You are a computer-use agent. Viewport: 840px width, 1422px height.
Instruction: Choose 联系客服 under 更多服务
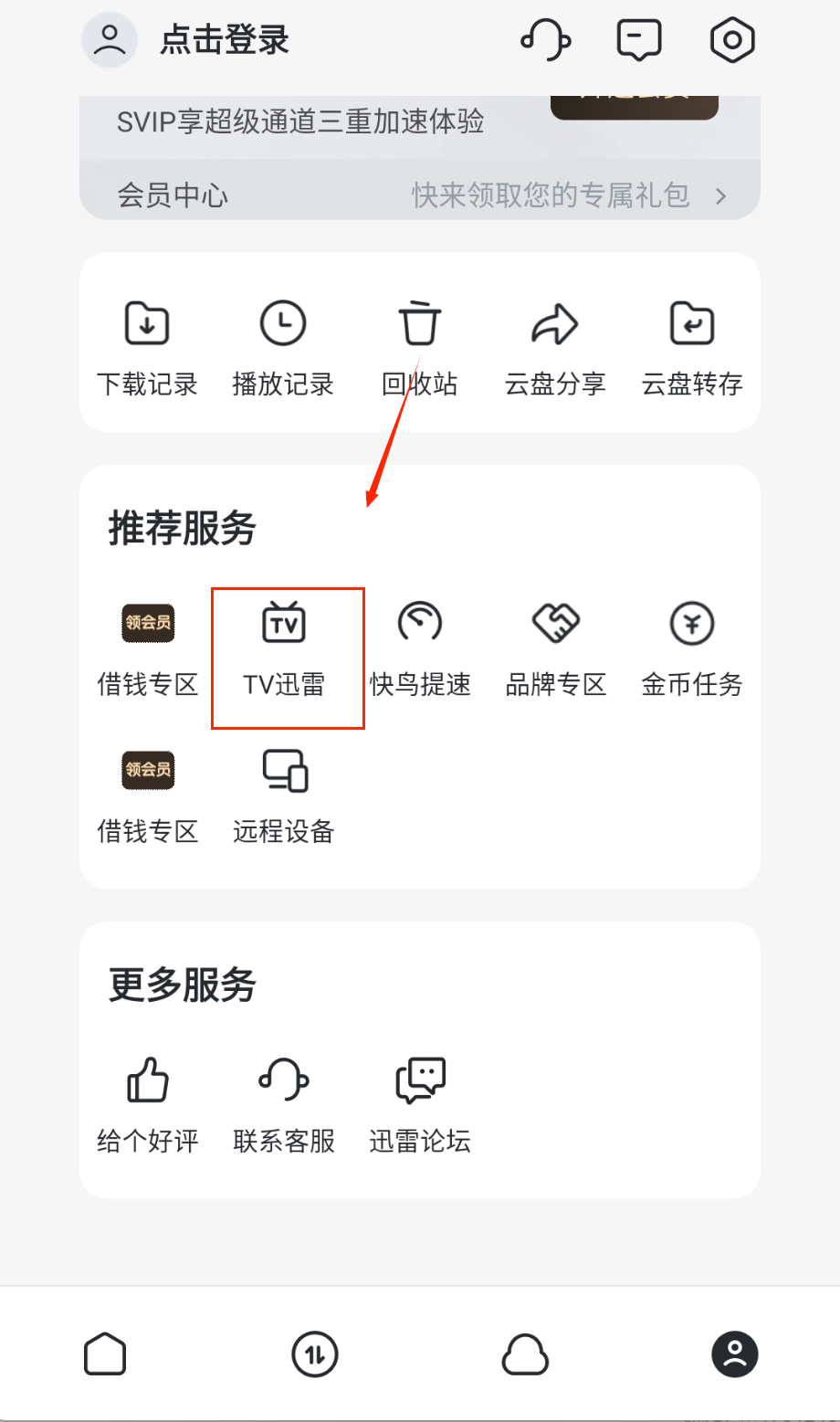pyautogui.click(x=284, y=1105)
